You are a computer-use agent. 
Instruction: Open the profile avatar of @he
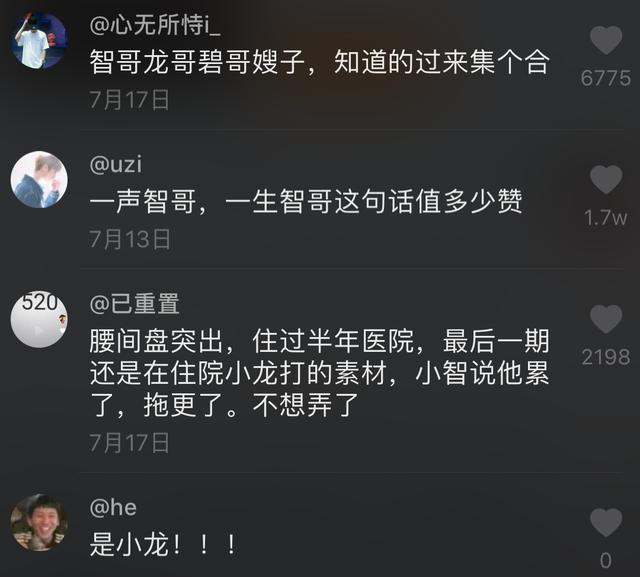pos(39,522)
